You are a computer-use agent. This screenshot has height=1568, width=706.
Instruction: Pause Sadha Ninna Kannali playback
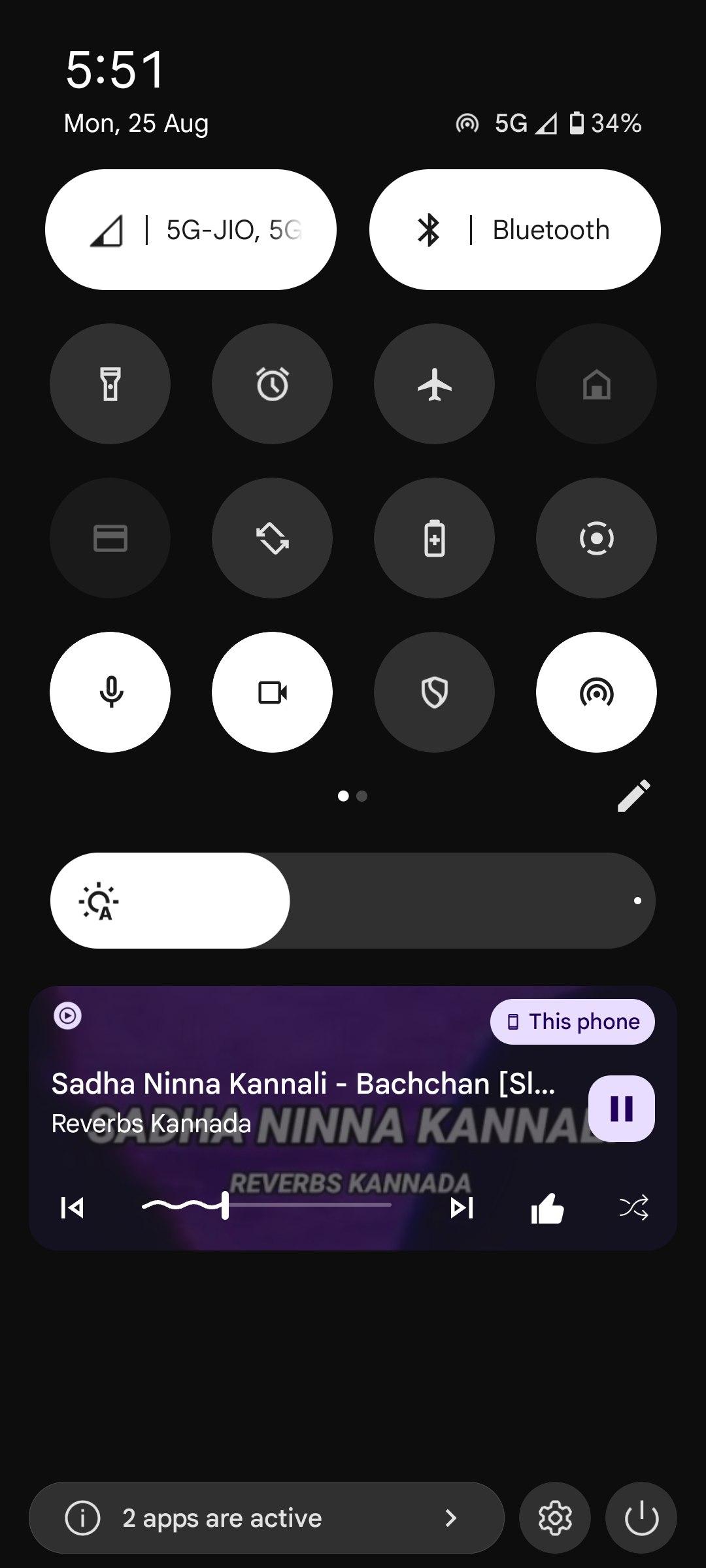[621, 1108]
